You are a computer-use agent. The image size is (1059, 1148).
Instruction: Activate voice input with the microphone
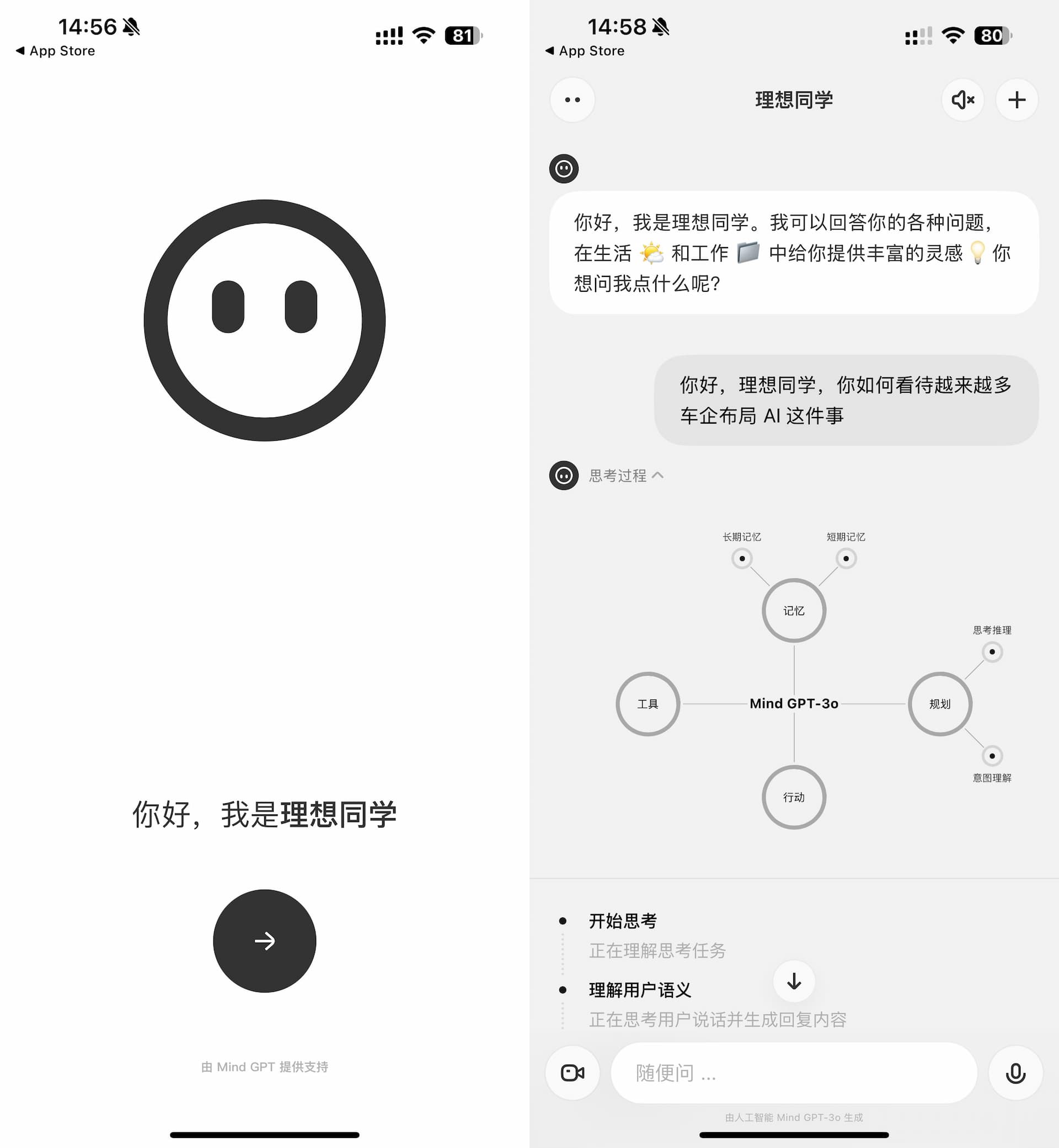pyautogui.click(x=1015, y=1072)
